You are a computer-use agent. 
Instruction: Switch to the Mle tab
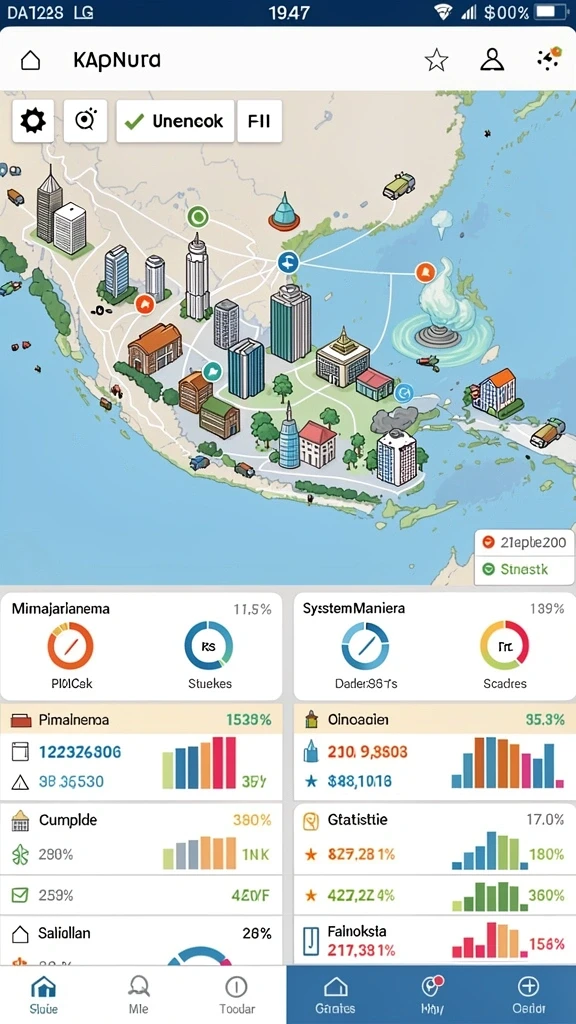click(138, 995)
